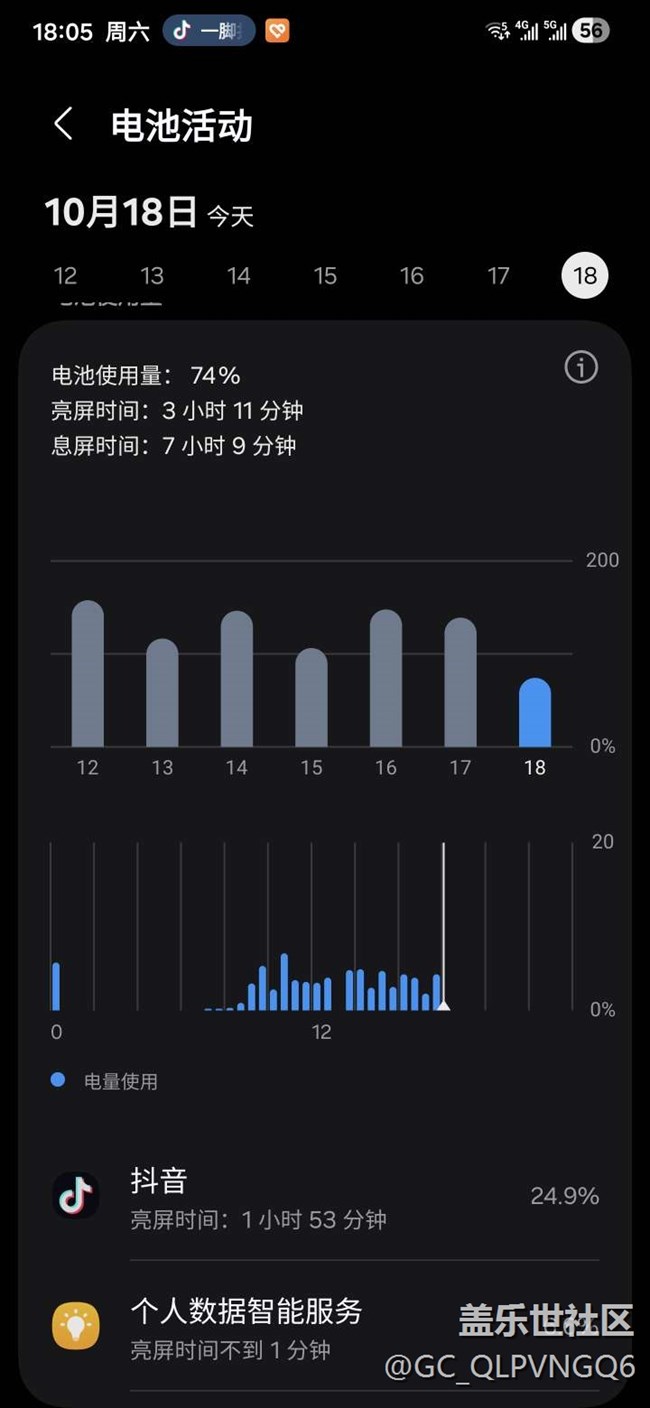Open 抖音 battery usage details

325,1197
